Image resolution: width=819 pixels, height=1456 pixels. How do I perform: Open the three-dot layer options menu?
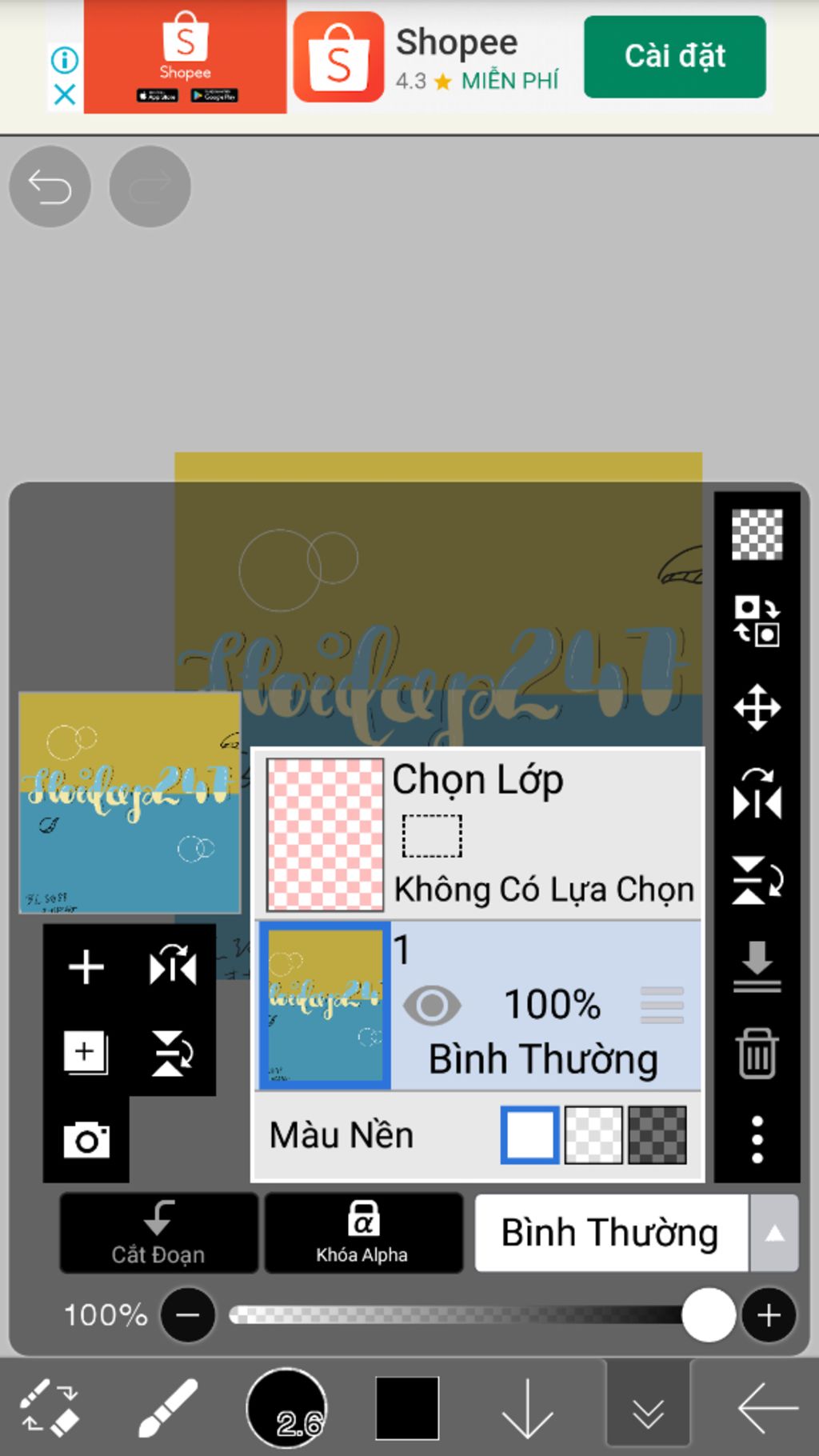pos(757,1139)
